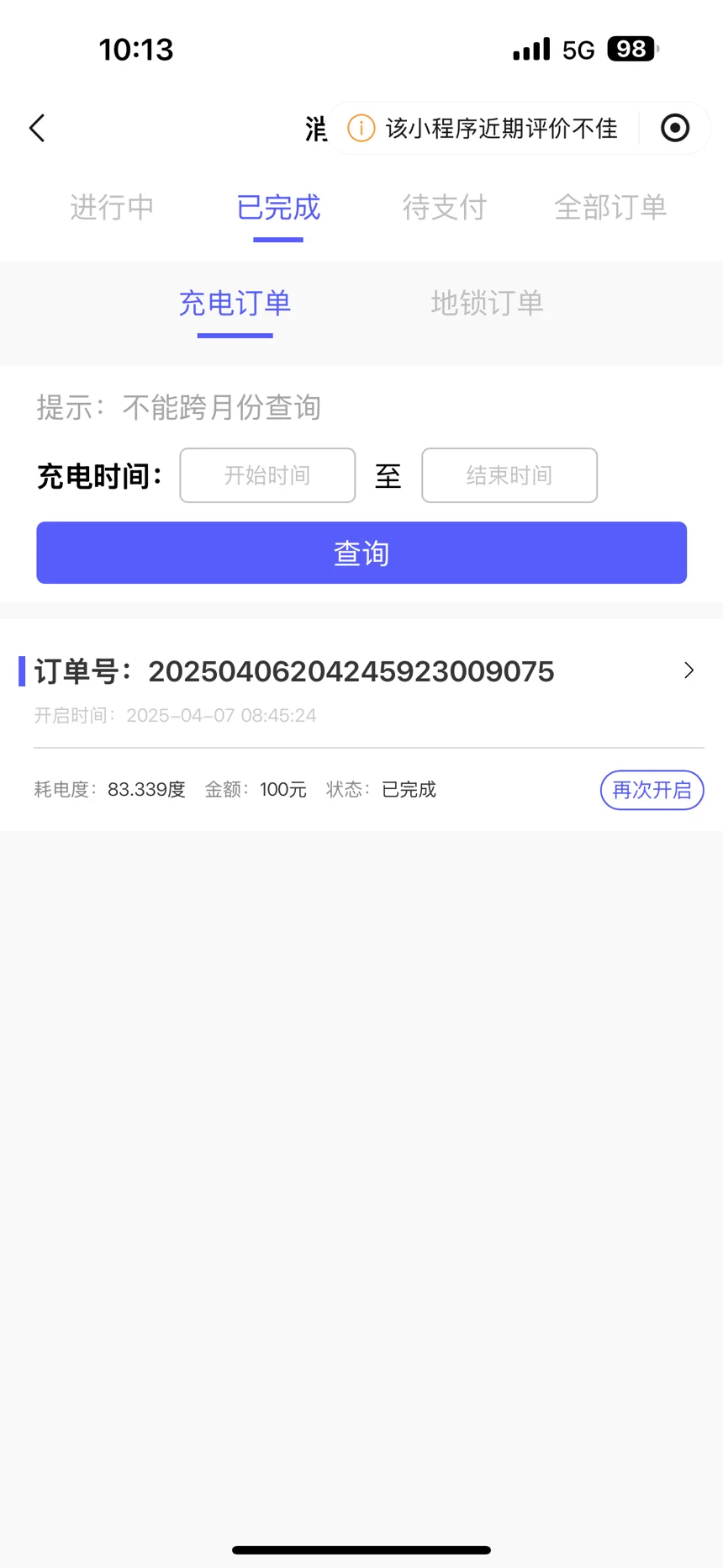Switch to the 进行中 tab
This screenshot has width=723, height=1568.
click(x=112, y=208)
